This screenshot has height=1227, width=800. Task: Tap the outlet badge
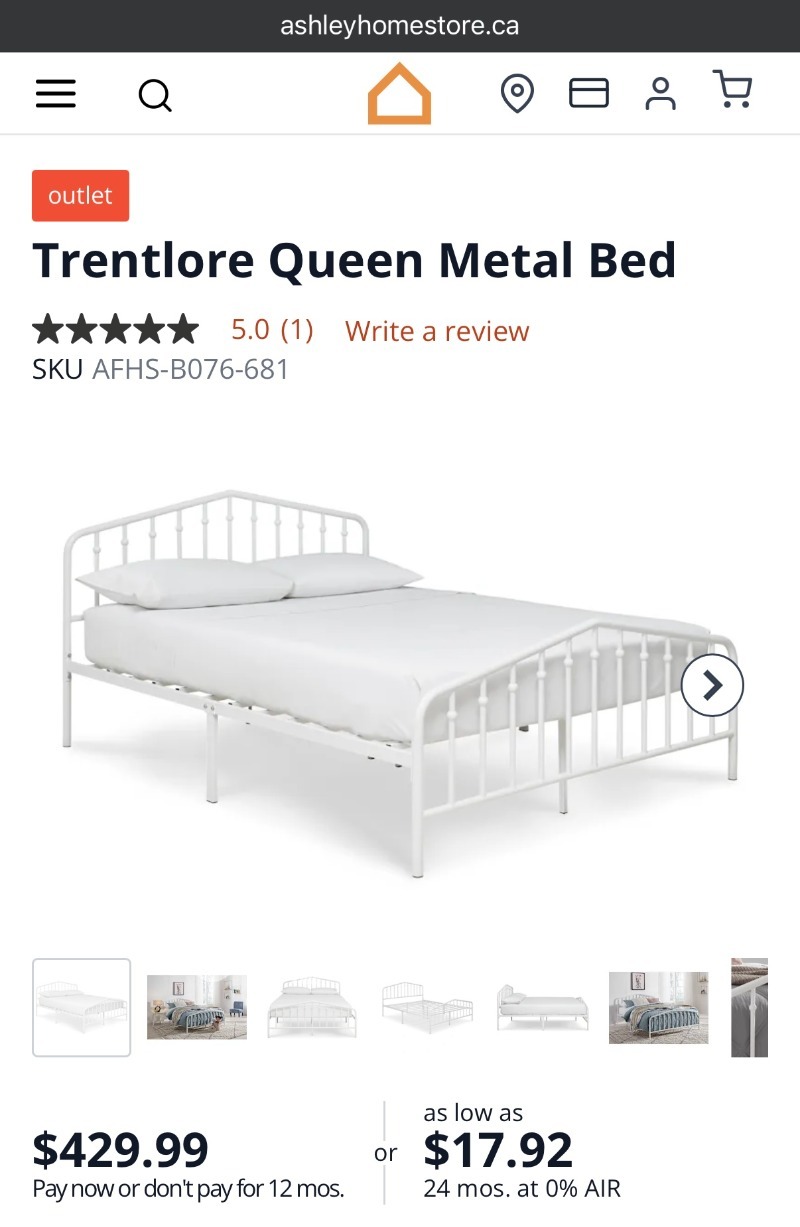(81, 195)
